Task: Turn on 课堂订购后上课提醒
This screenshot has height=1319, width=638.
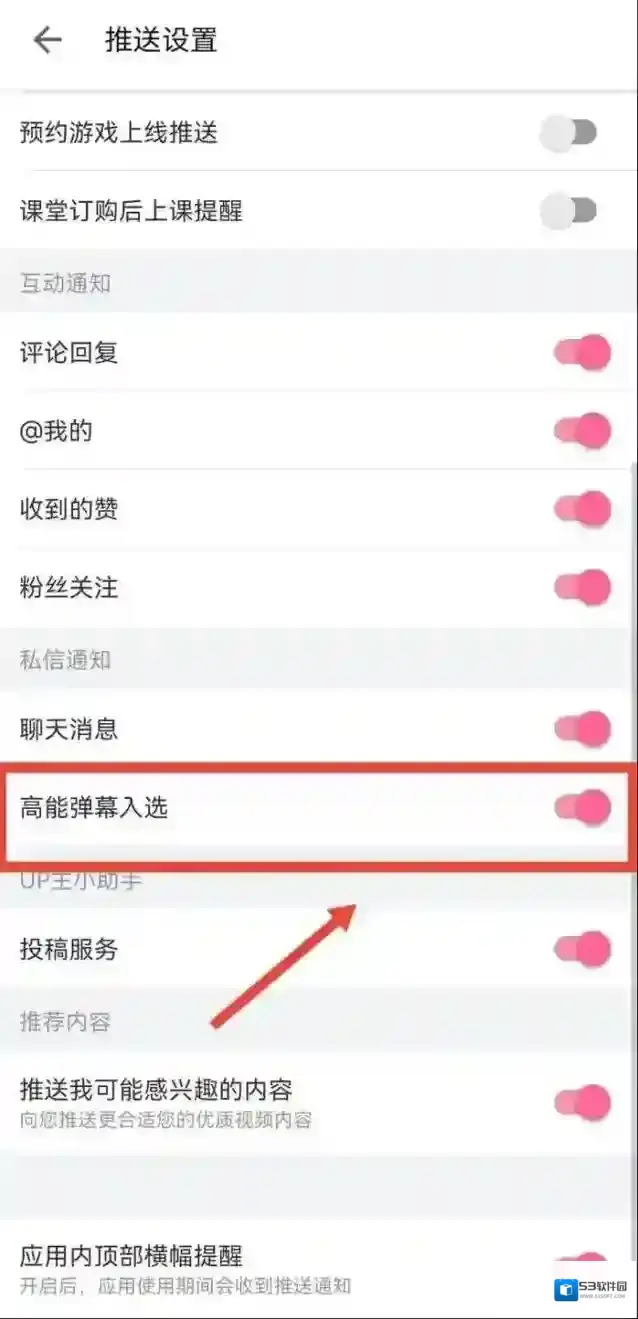Action: (x=568, y=211)
